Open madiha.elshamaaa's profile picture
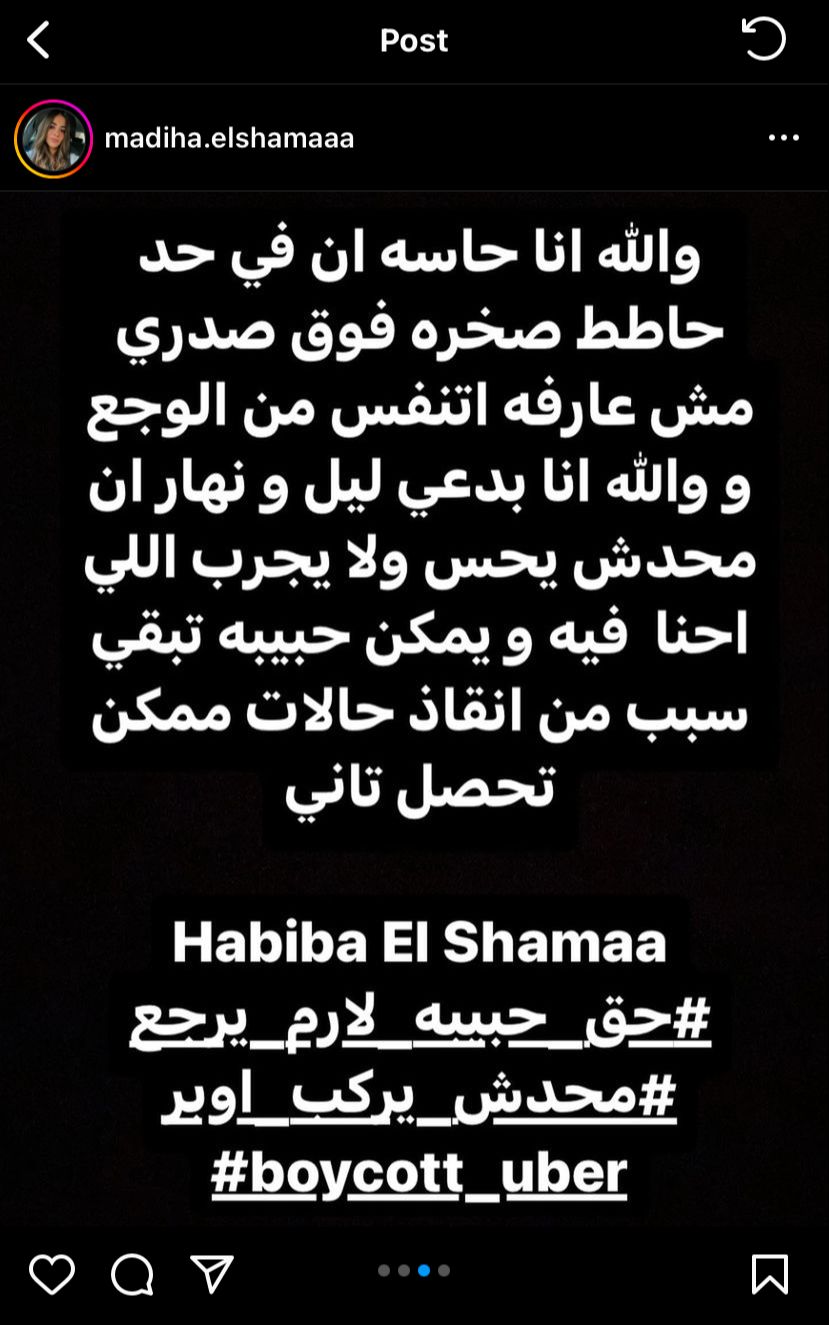 coord(53,139)
